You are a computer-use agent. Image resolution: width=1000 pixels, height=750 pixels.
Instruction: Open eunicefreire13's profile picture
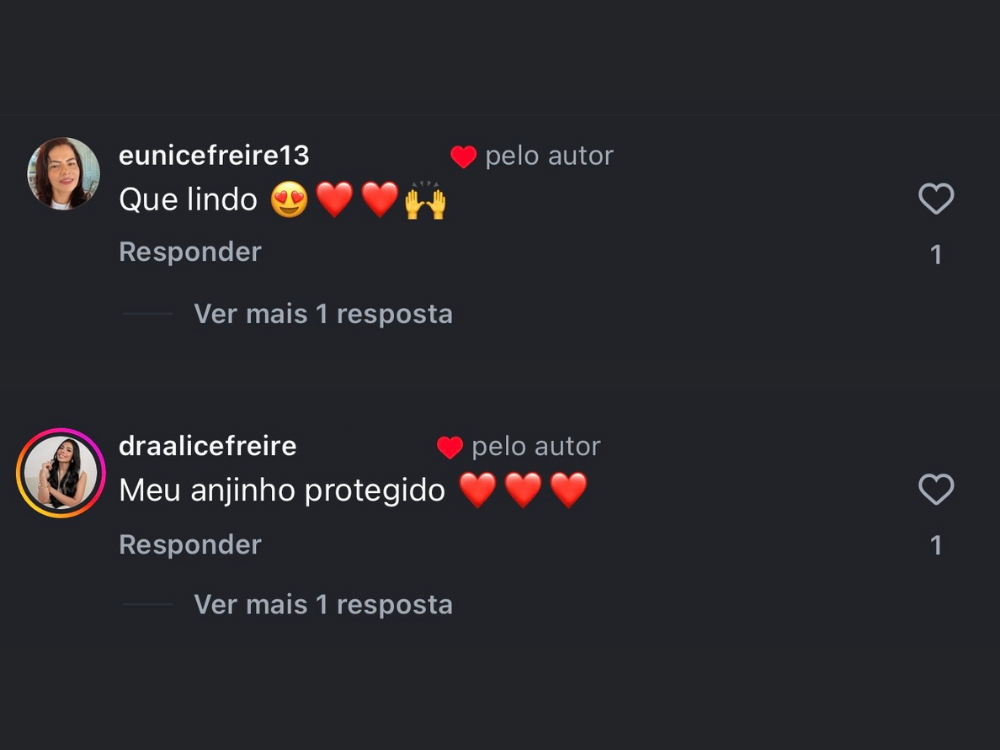click(63, 174)
